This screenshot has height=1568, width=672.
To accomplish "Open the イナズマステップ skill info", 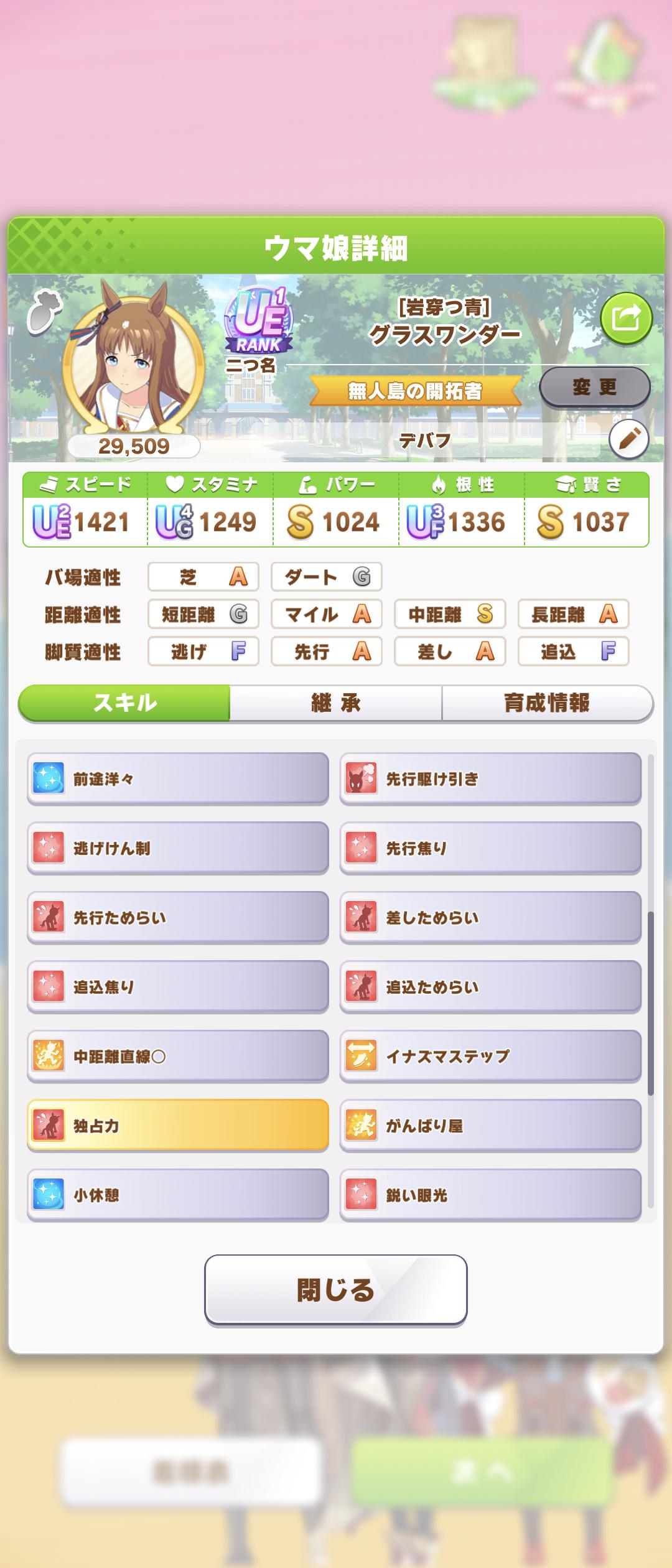I will click(490, 1057).
